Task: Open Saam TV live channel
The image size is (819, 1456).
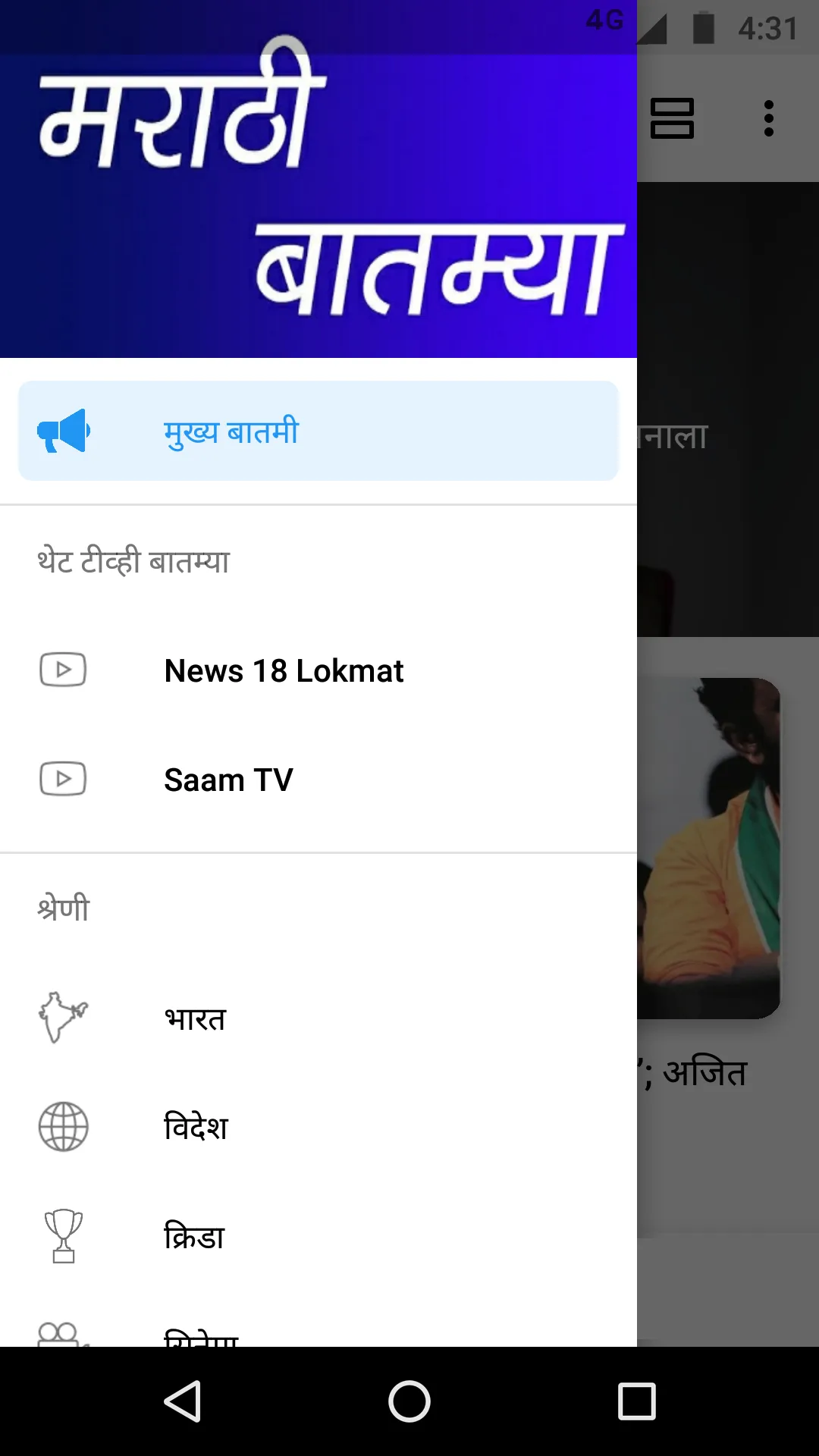Action: tap(318, 780)
